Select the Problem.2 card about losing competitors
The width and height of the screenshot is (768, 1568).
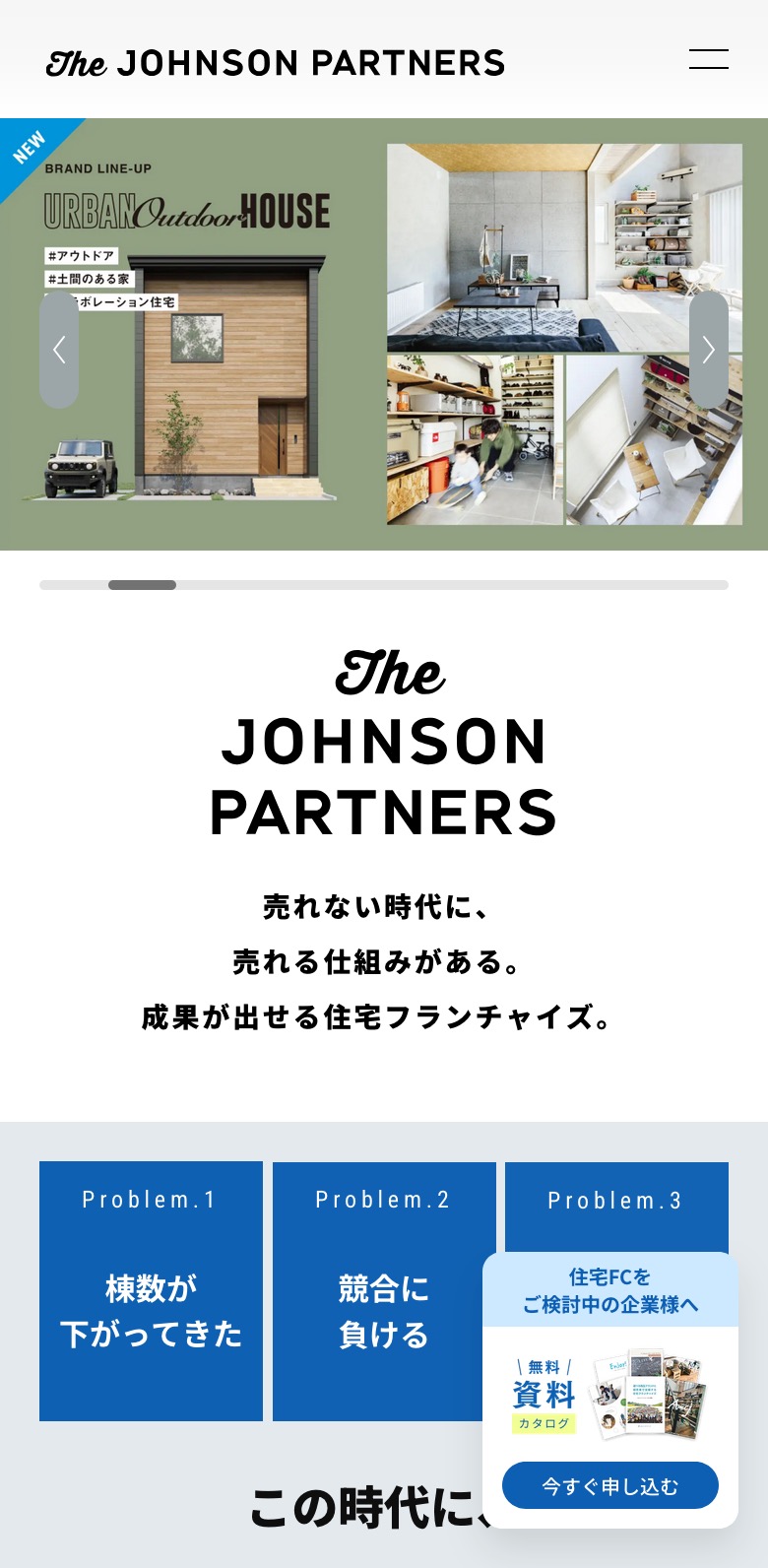tap(383, 1290)
